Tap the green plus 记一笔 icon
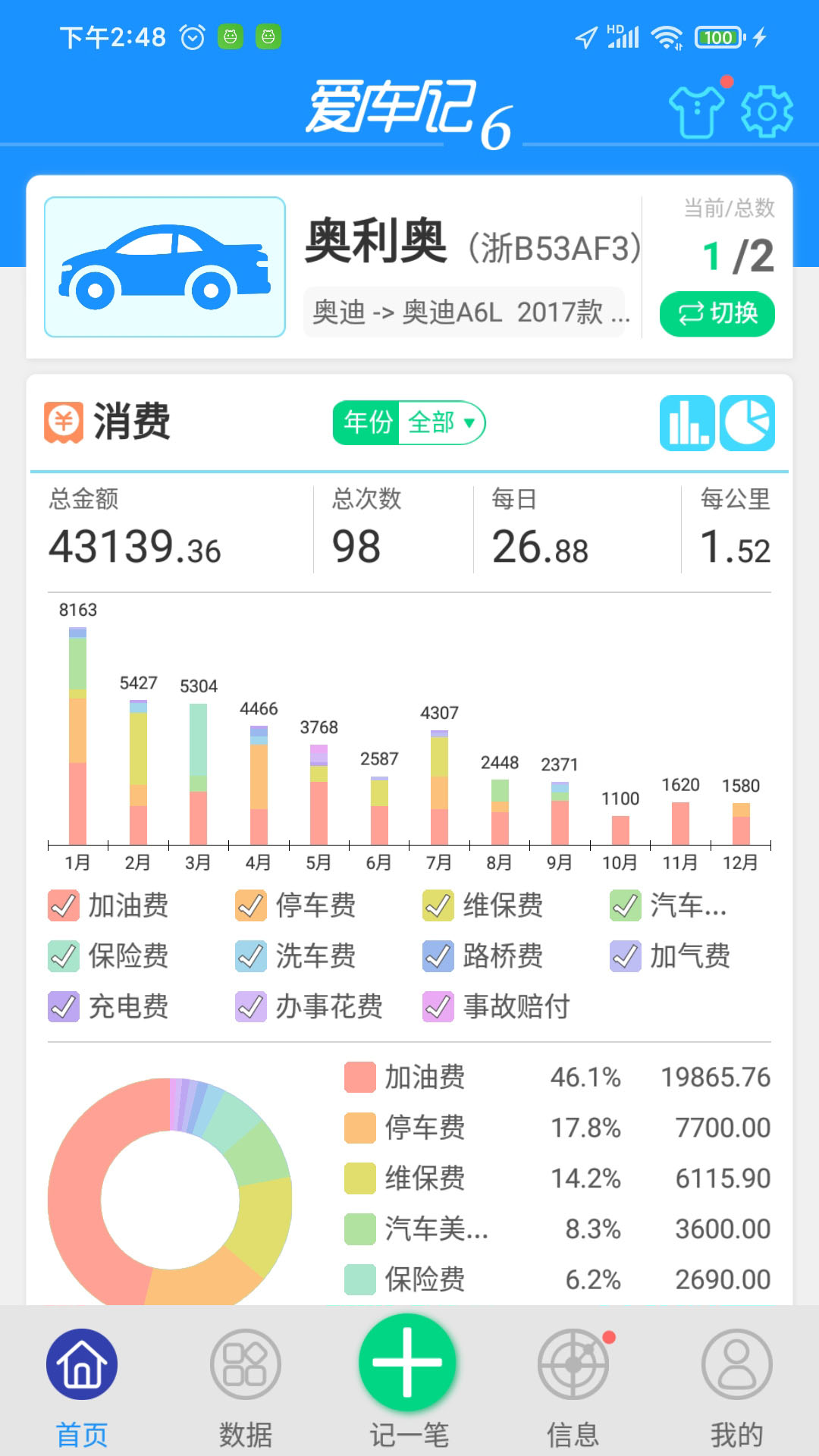 pos(408,1361)
